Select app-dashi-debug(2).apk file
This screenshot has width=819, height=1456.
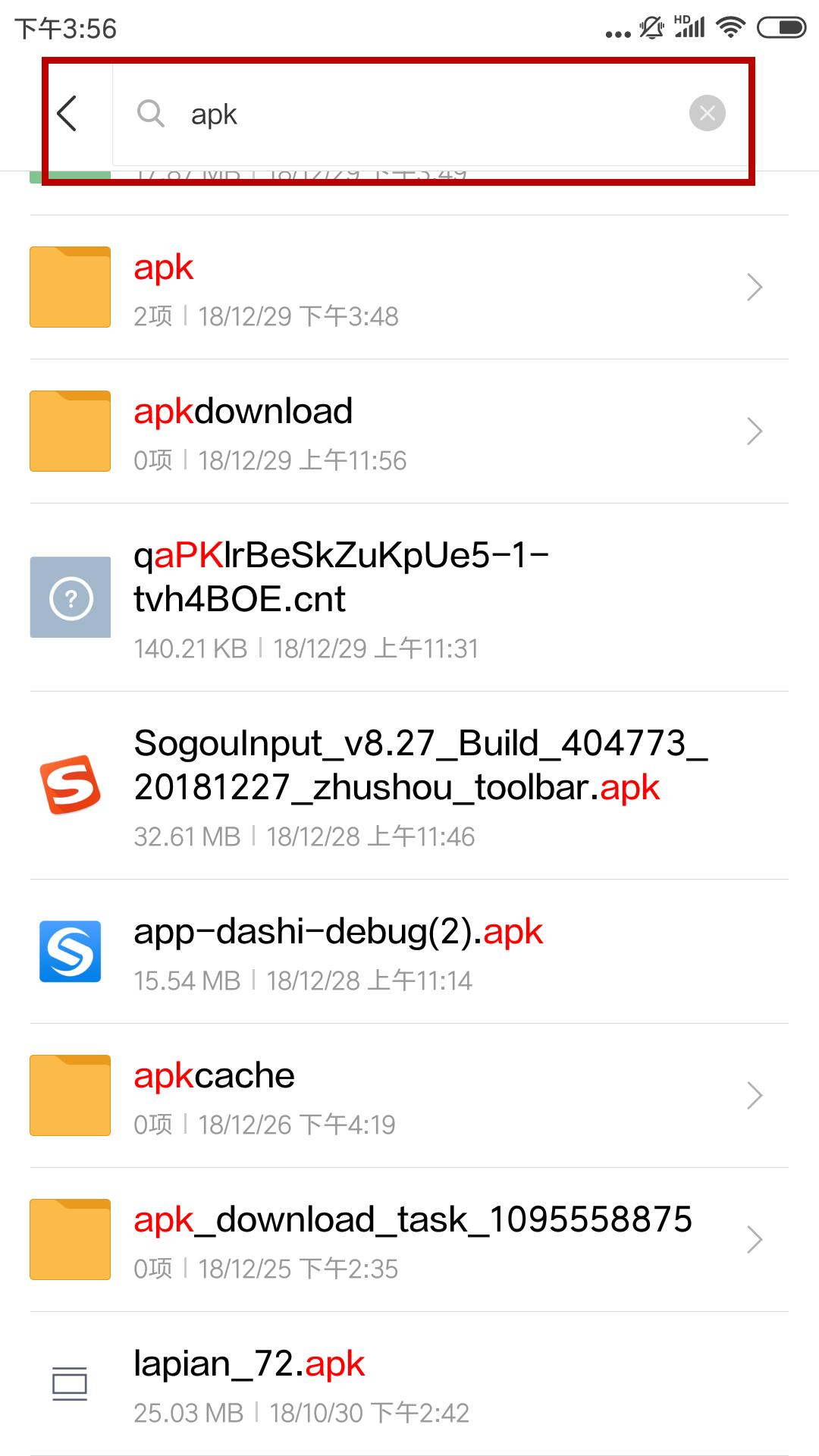[x=409, y=952]
